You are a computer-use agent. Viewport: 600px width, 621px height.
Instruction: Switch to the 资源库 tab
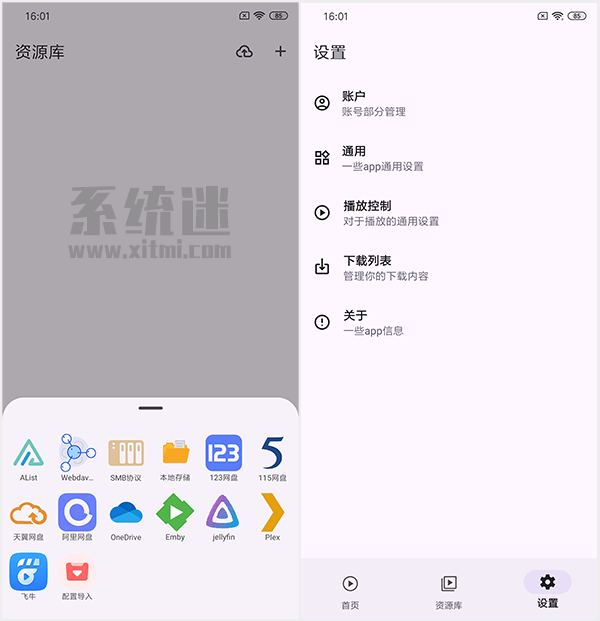click(449, 590)
